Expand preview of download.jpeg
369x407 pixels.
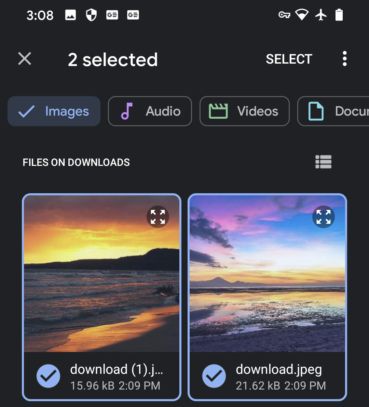[323, 217]
